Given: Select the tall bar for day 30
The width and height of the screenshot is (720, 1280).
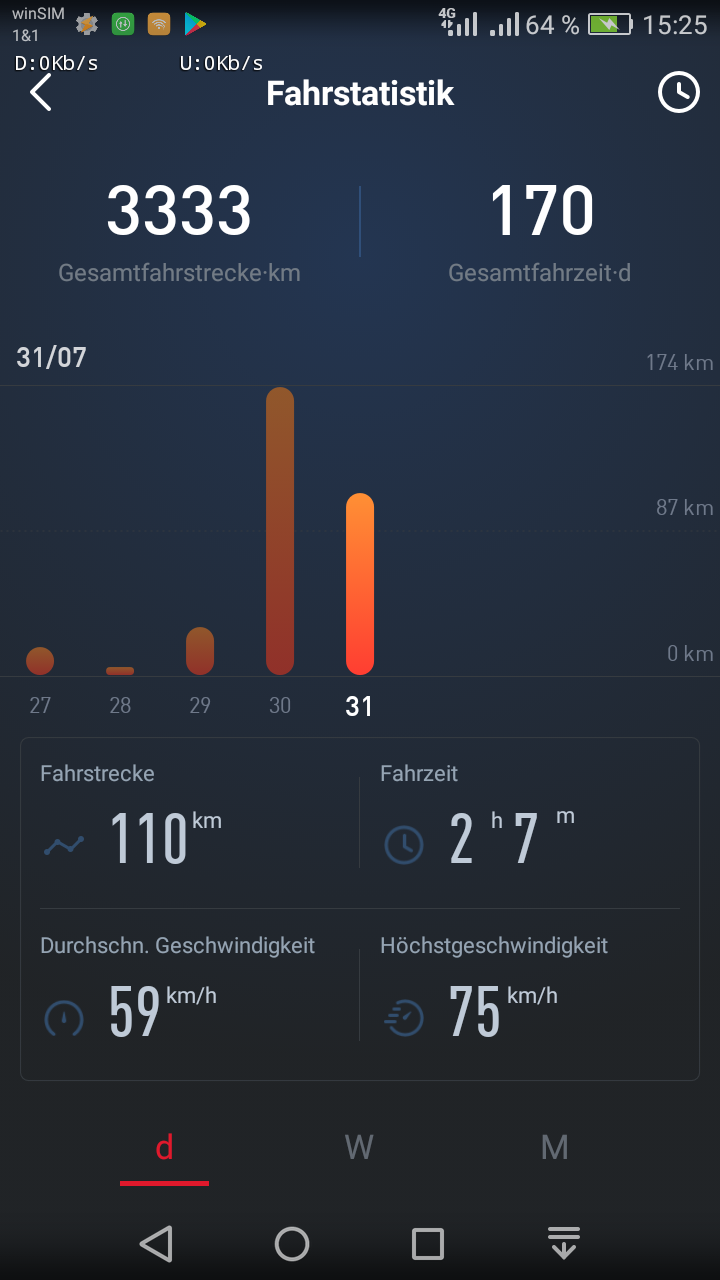Looking at the screenshot, I should click(280, 530).
